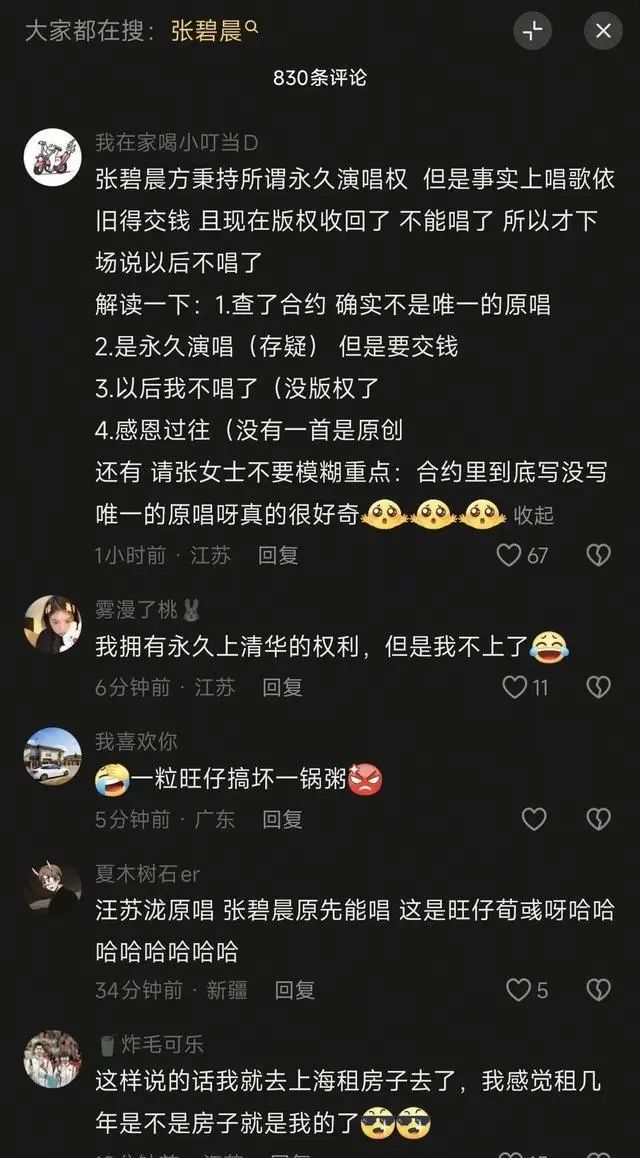Image resolution: width=640 pixels, height=1158 pixels.
Task: Dislike the comment by 我喜欢你
Action: coord(598,820)
